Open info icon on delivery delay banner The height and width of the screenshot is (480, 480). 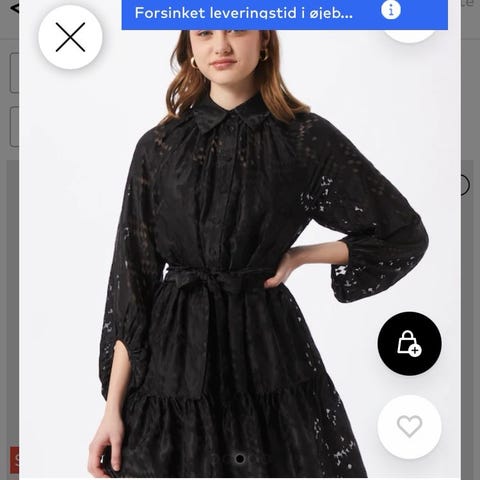coord(391,10)
